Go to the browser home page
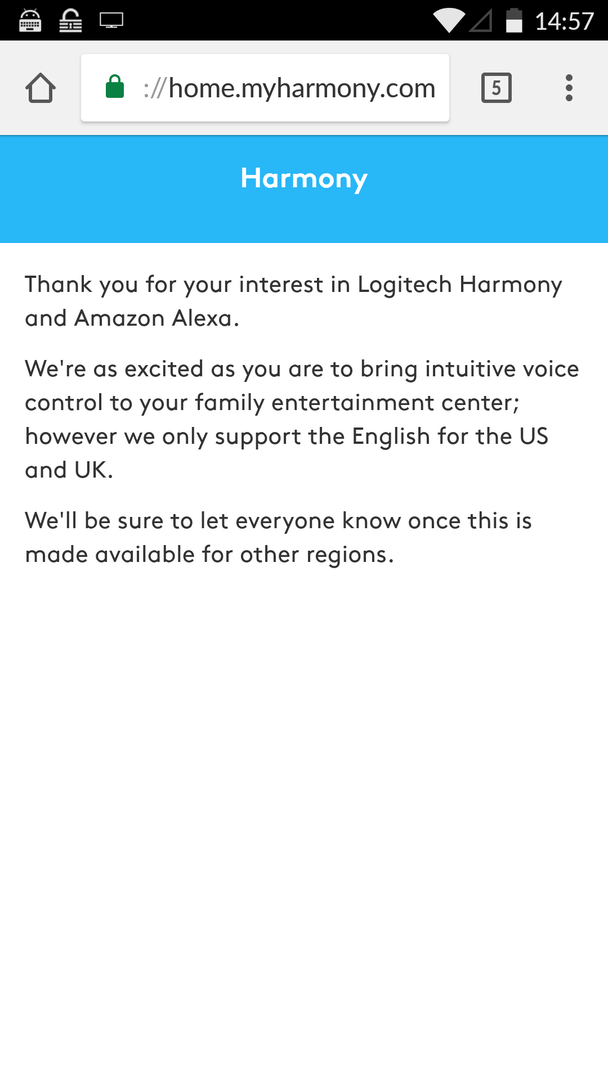 pos(40,88)
